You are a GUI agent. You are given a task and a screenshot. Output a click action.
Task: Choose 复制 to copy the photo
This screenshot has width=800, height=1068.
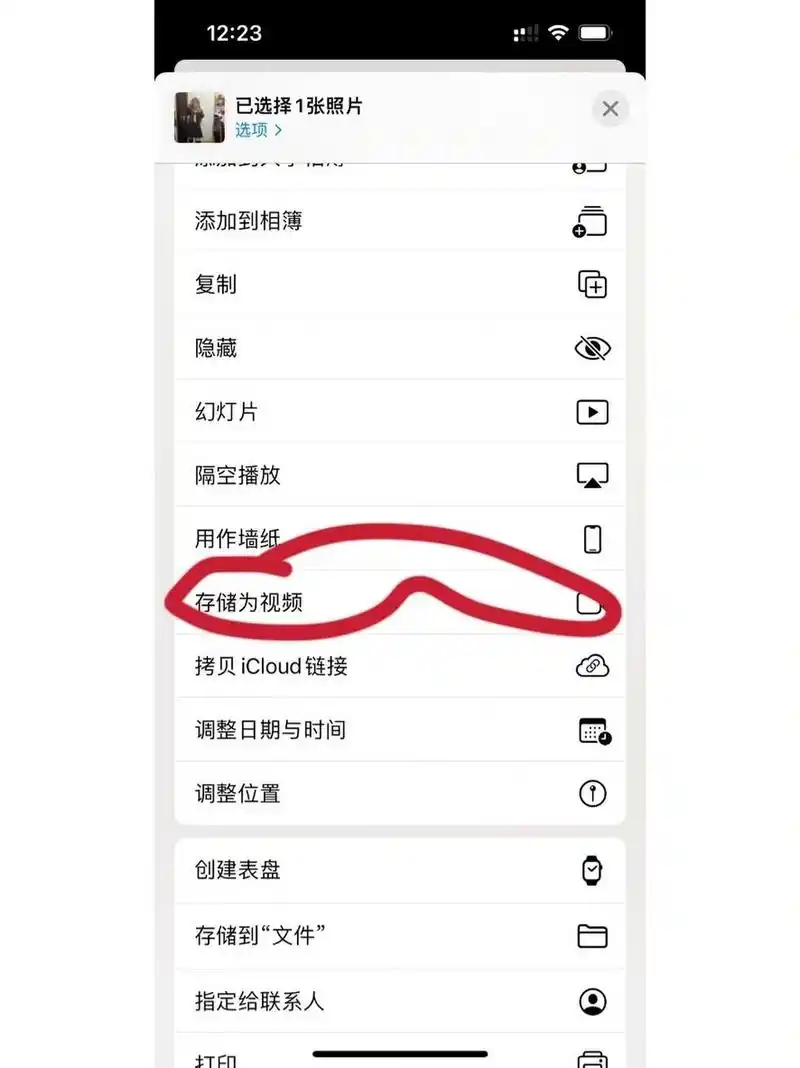click(400, 285)
